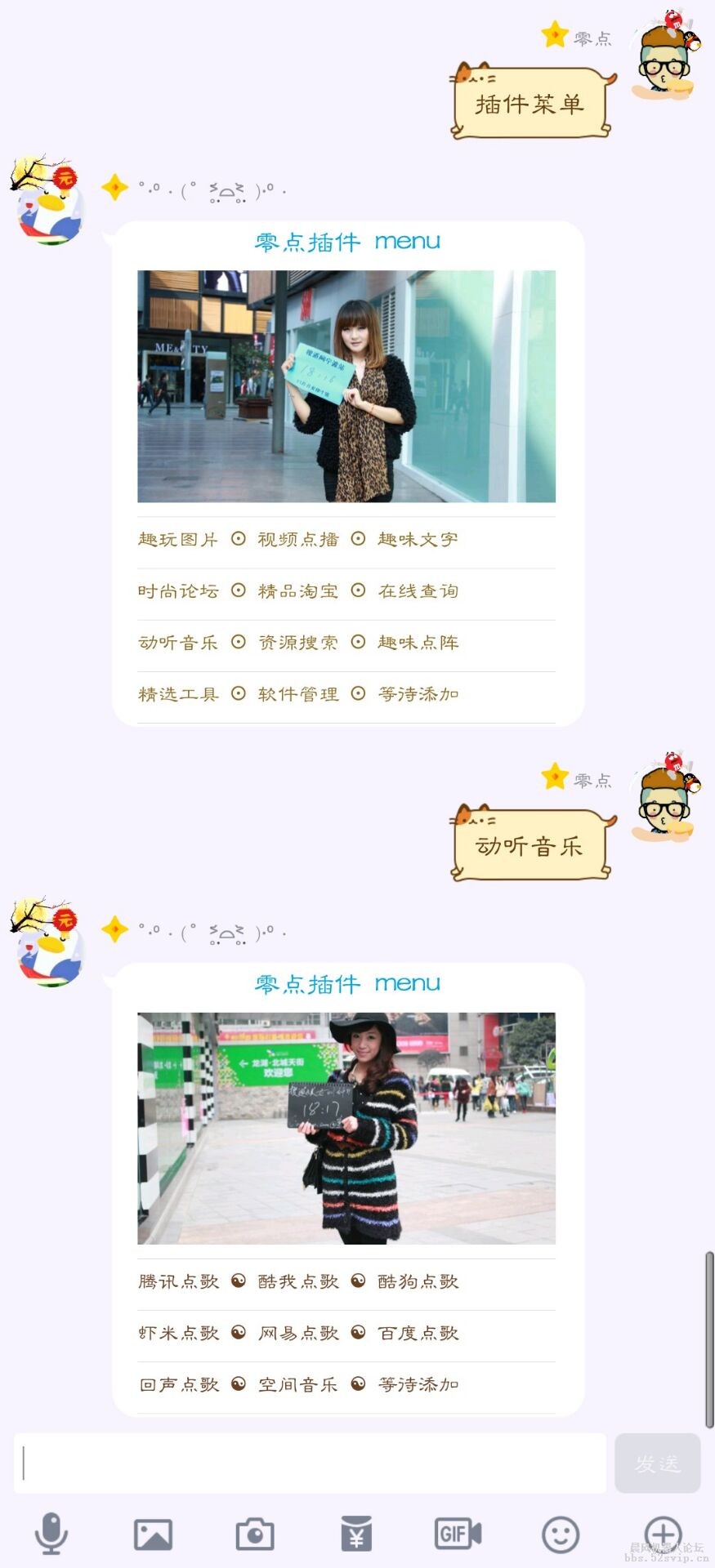This screenshot has width=715, height=1568.
Task: Open the image picker icon
Action: [x=153, y=1534]
